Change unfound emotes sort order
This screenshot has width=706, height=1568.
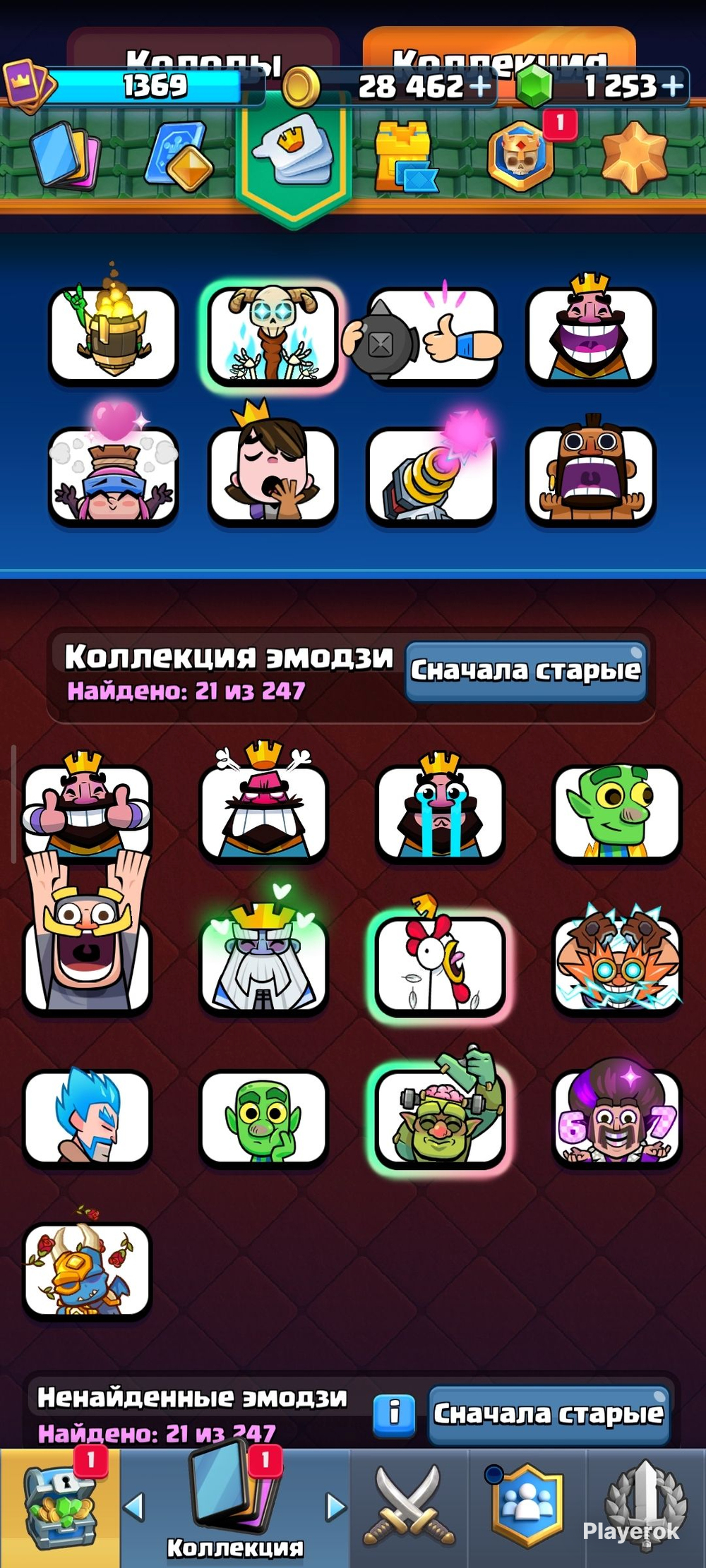point(549,1413)
